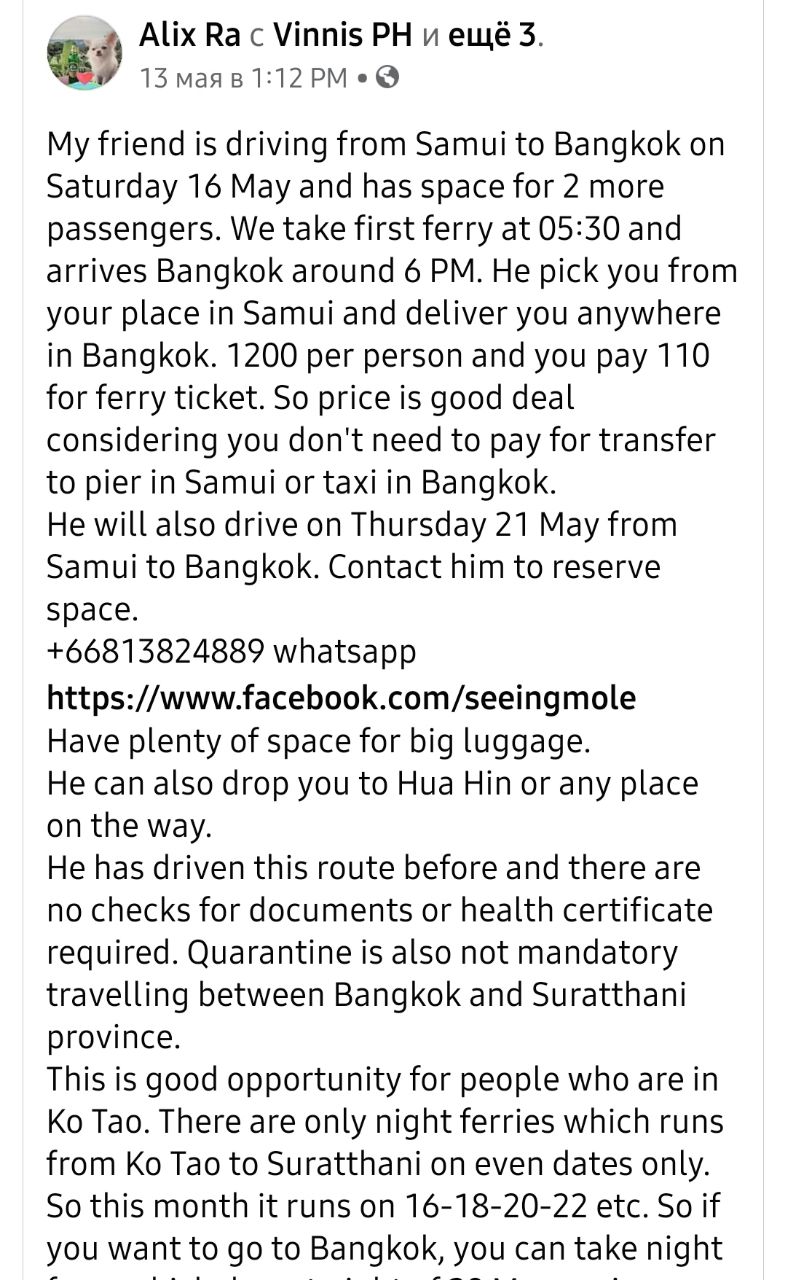Open Alix Ra's profile name link
The width and height of the screenshot is (785, 1280).
pos(189,36)
